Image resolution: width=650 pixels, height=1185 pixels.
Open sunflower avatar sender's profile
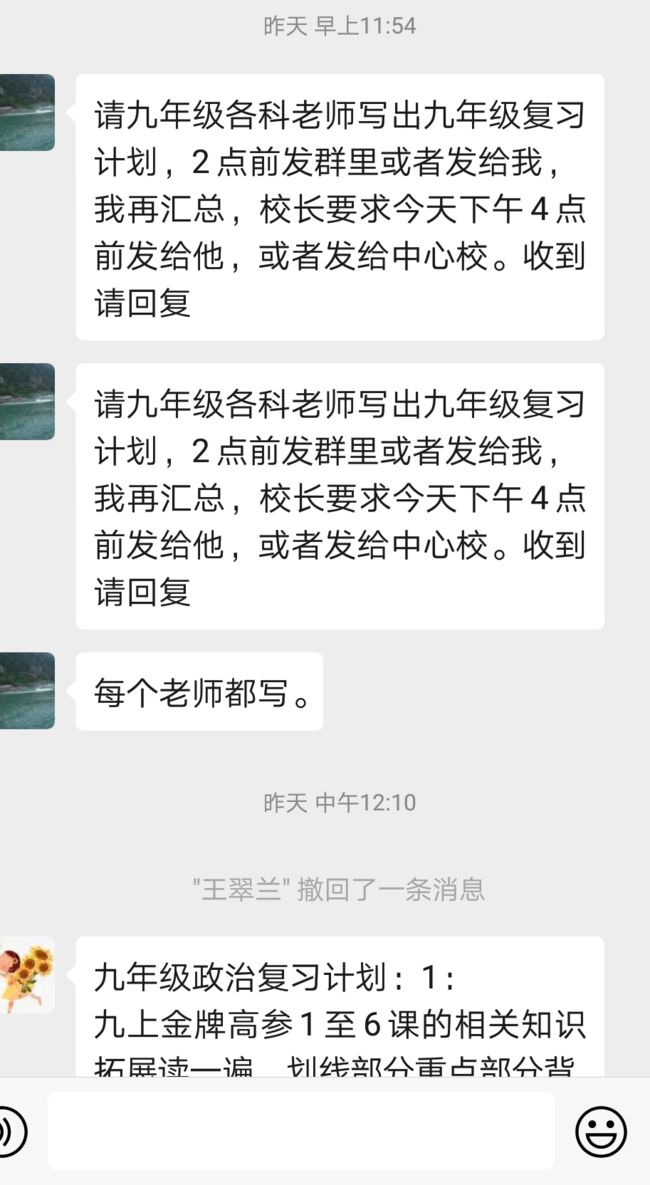[26, 975]
